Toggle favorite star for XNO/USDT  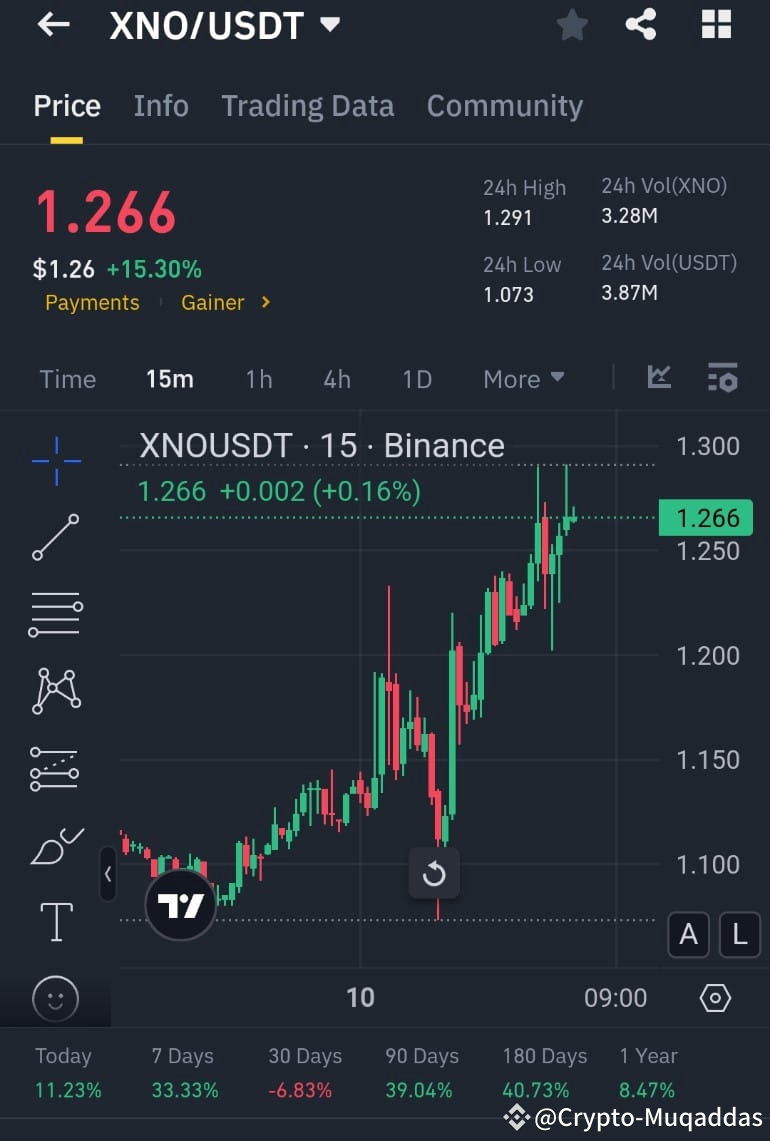coord(572,25)
